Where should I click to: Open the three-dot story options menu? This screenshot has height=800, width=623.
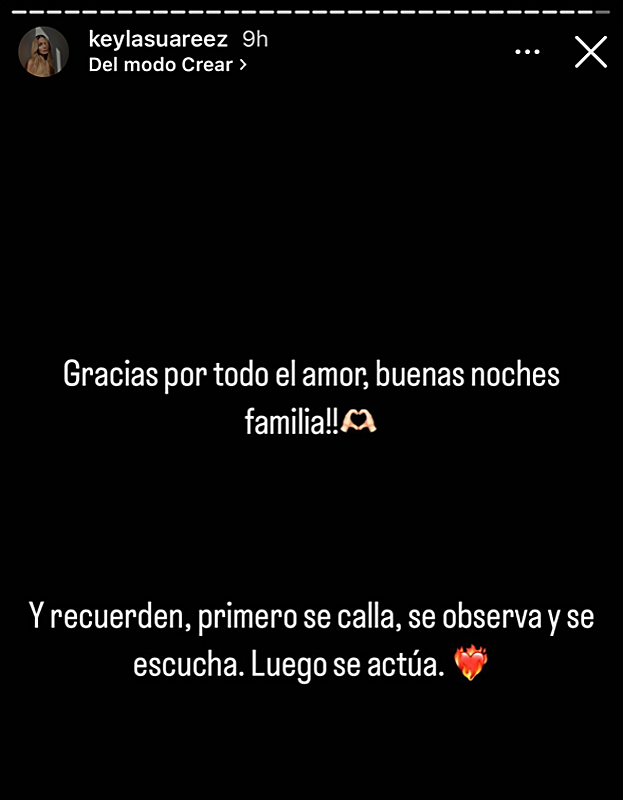(527, 52)
